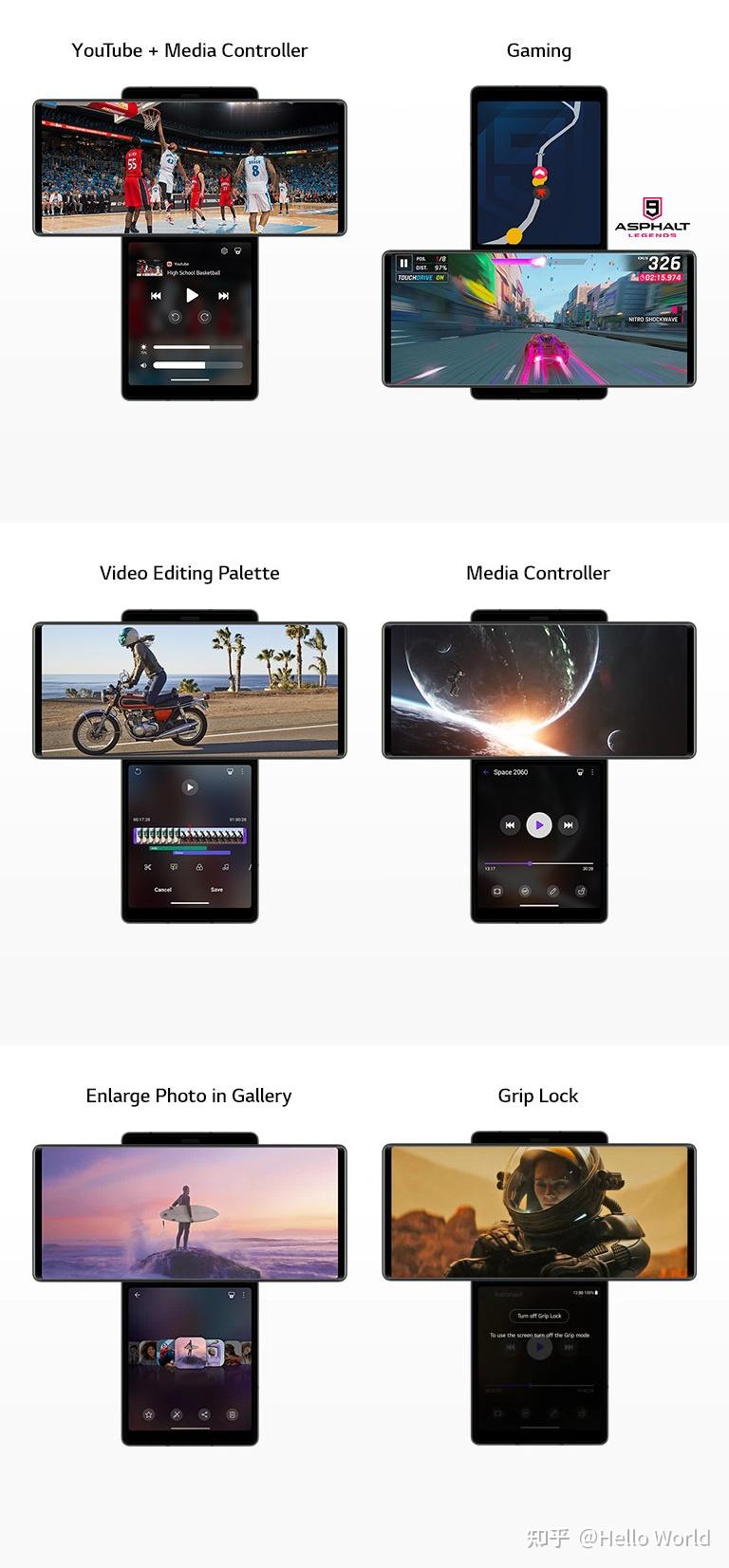Tap the delete icon in Gallery controls
This screenshot has height=1568, width=729.
(232, 1413)
